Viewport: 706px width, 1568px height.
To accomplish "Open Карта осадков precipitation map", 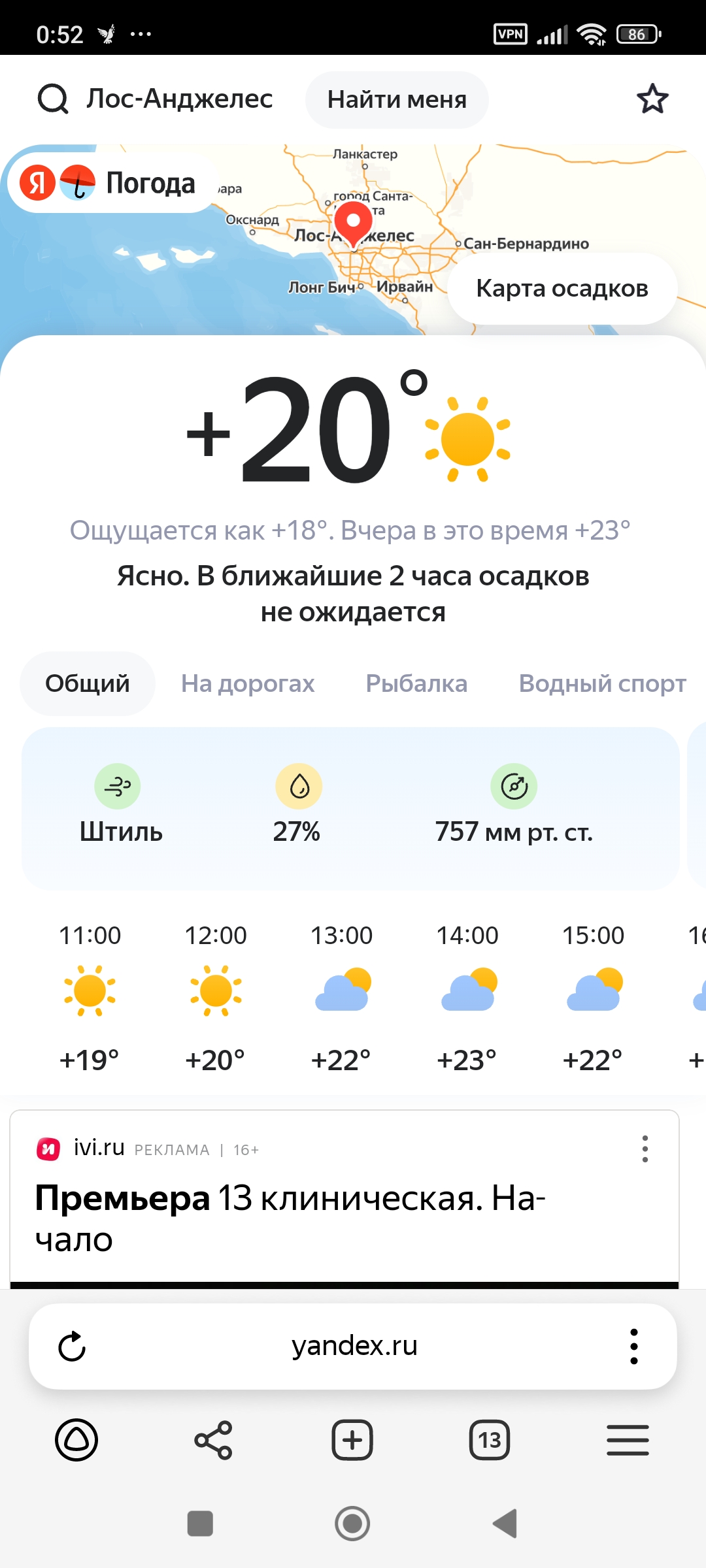I will click(562, 289).
